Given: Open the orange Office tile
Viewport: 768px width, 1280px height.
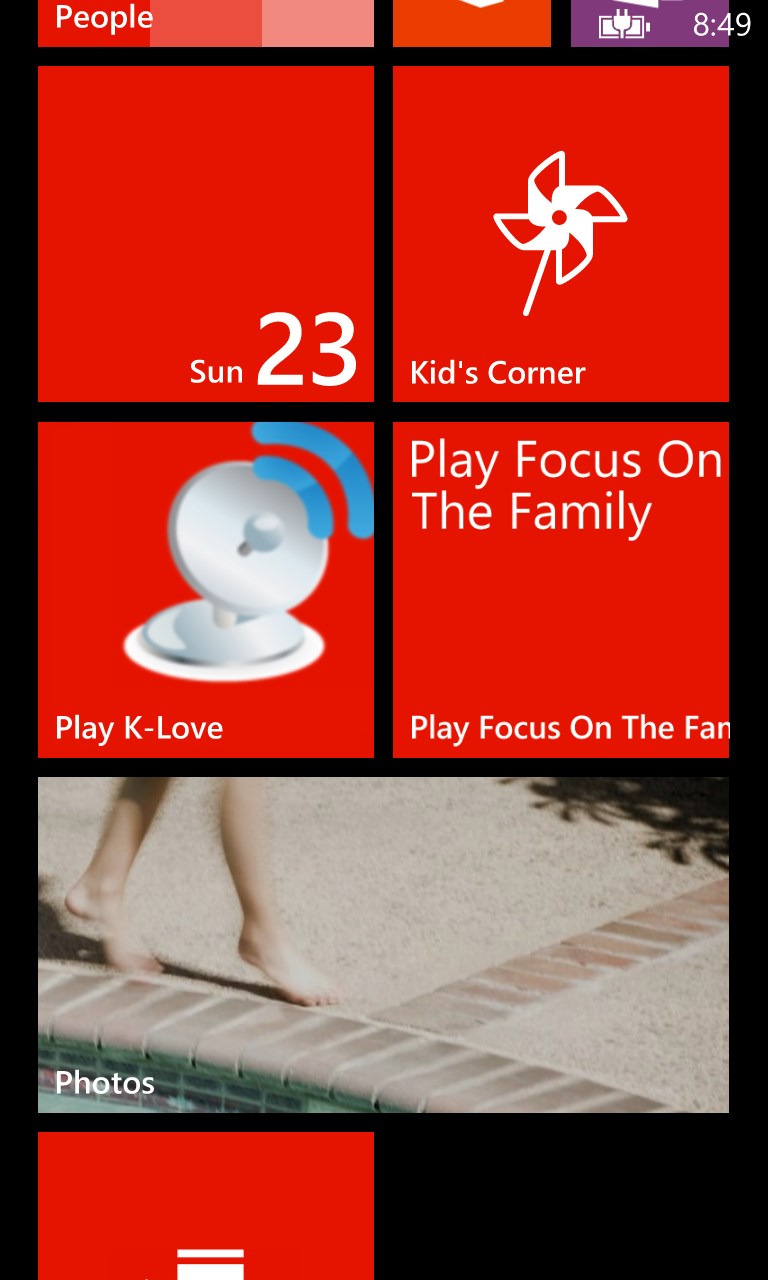Looking at the screenshot, I should click(471, 22).
